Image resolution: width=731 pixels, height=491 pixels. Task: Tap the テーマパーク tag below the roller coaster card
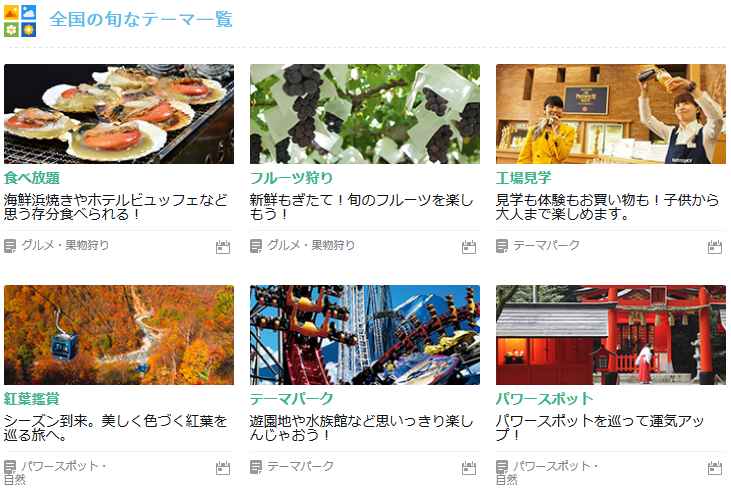tap(300, 466)
